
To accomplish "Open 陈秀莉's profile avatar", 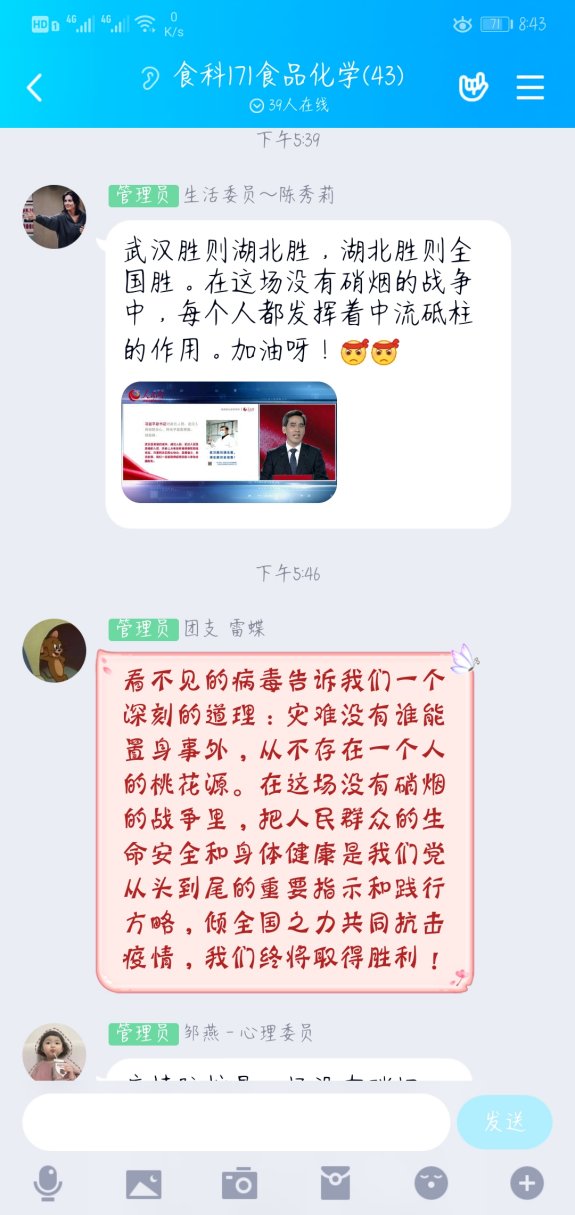I will pos(54,216).
